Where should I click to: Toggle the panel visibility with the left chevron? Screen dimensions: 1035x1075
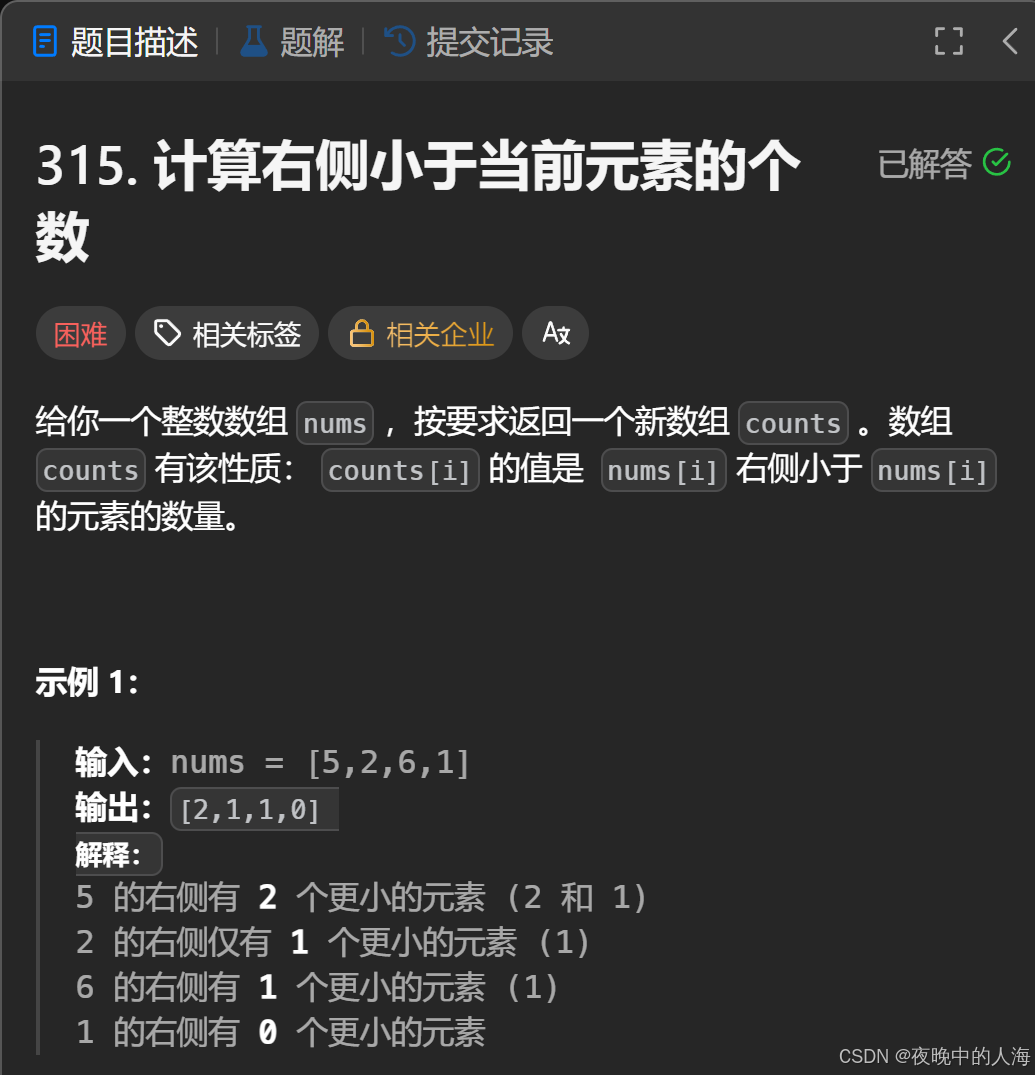(1011, 41)
